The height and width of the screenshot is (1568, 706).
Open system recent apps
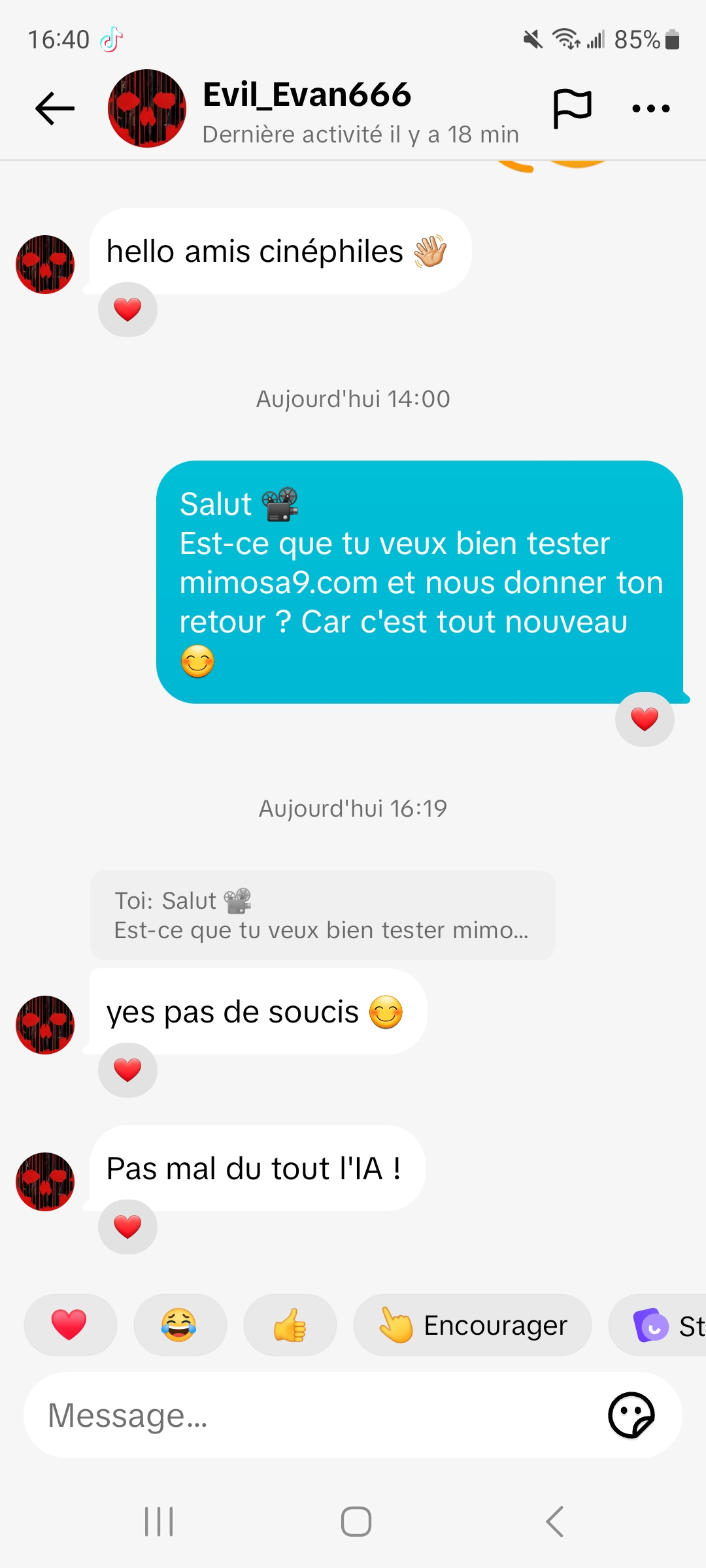[159, 1522]
